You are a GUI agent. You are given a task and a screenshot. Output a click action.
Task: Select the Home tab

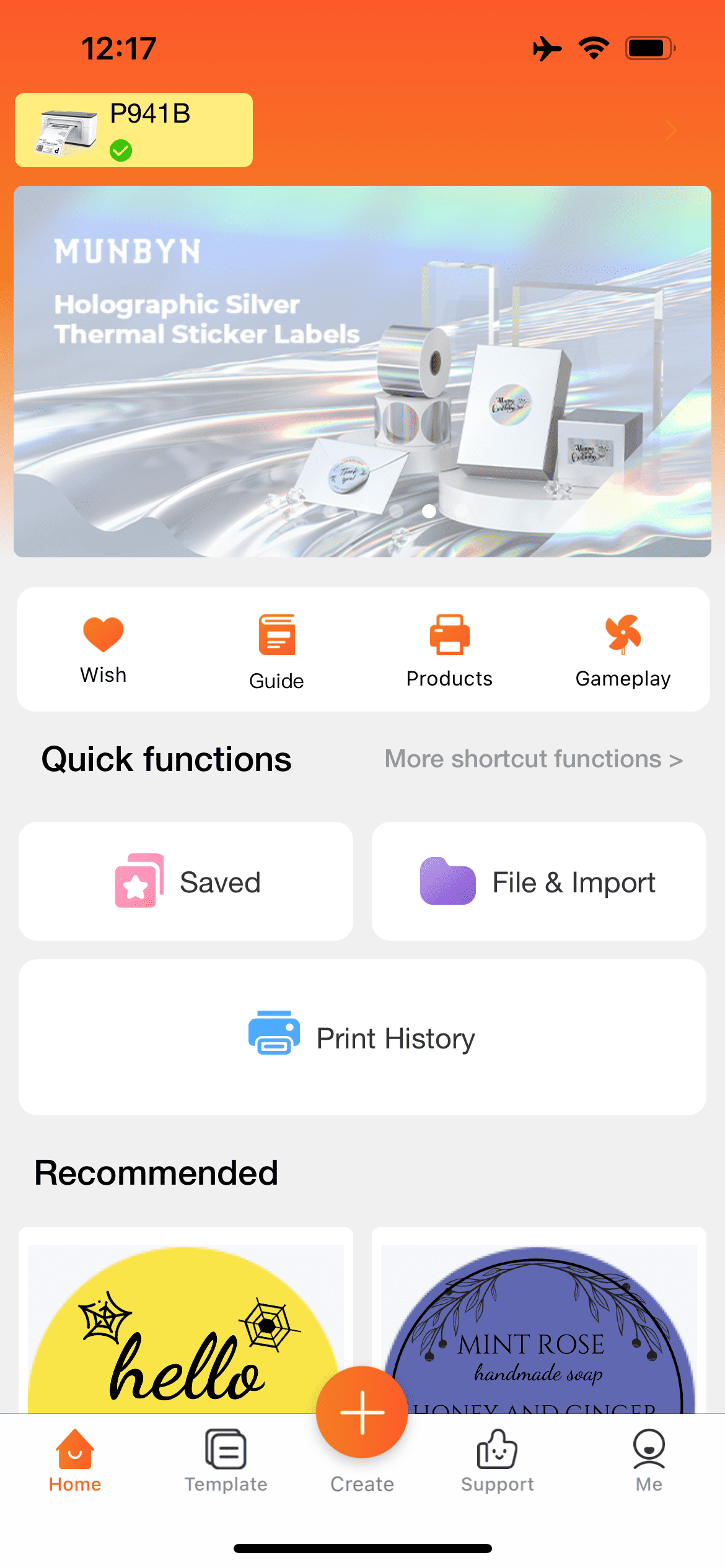click(75, 1460)
